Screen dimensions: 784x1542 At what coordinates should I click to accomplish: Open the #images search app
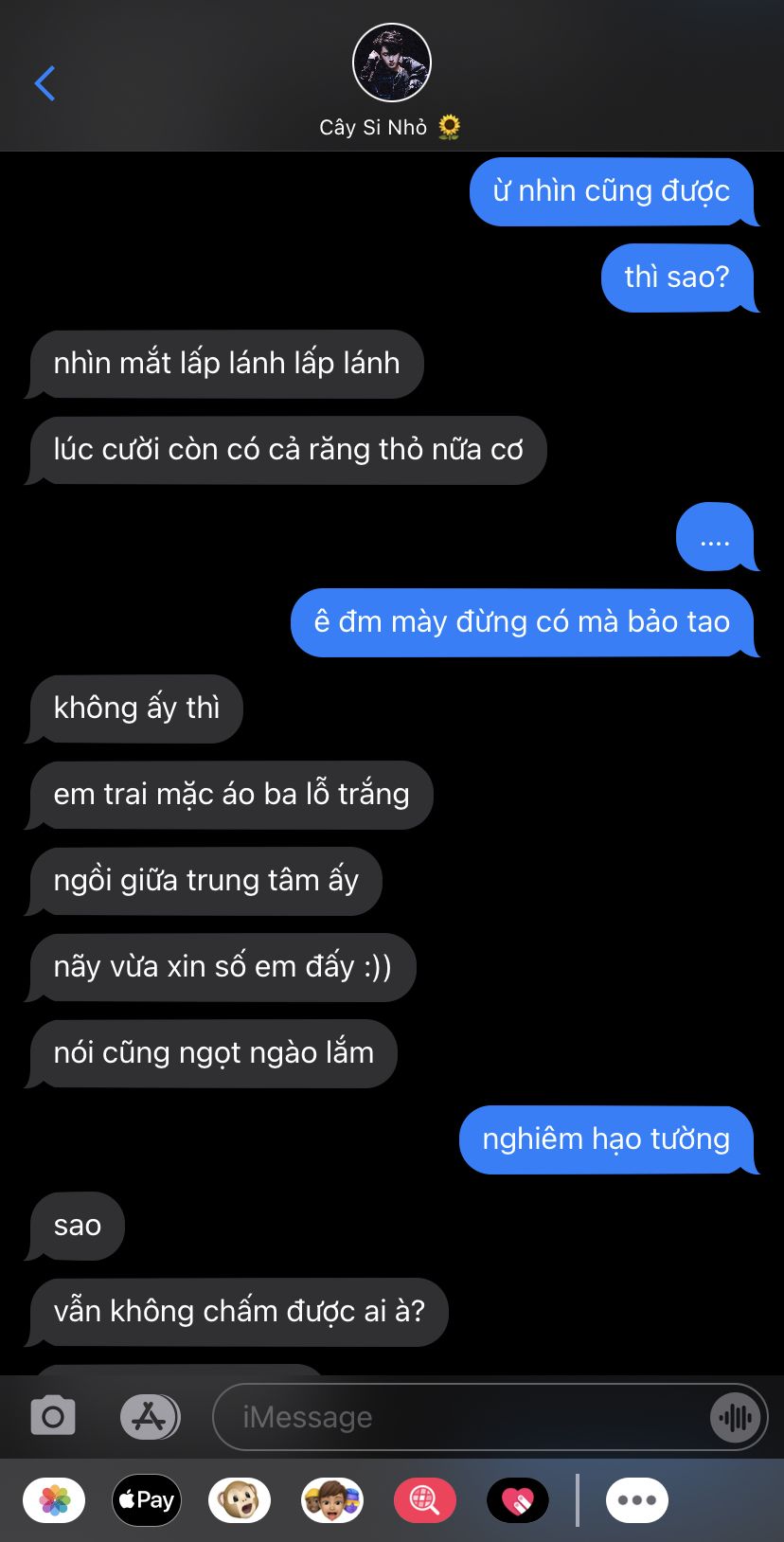point(425,1500)
